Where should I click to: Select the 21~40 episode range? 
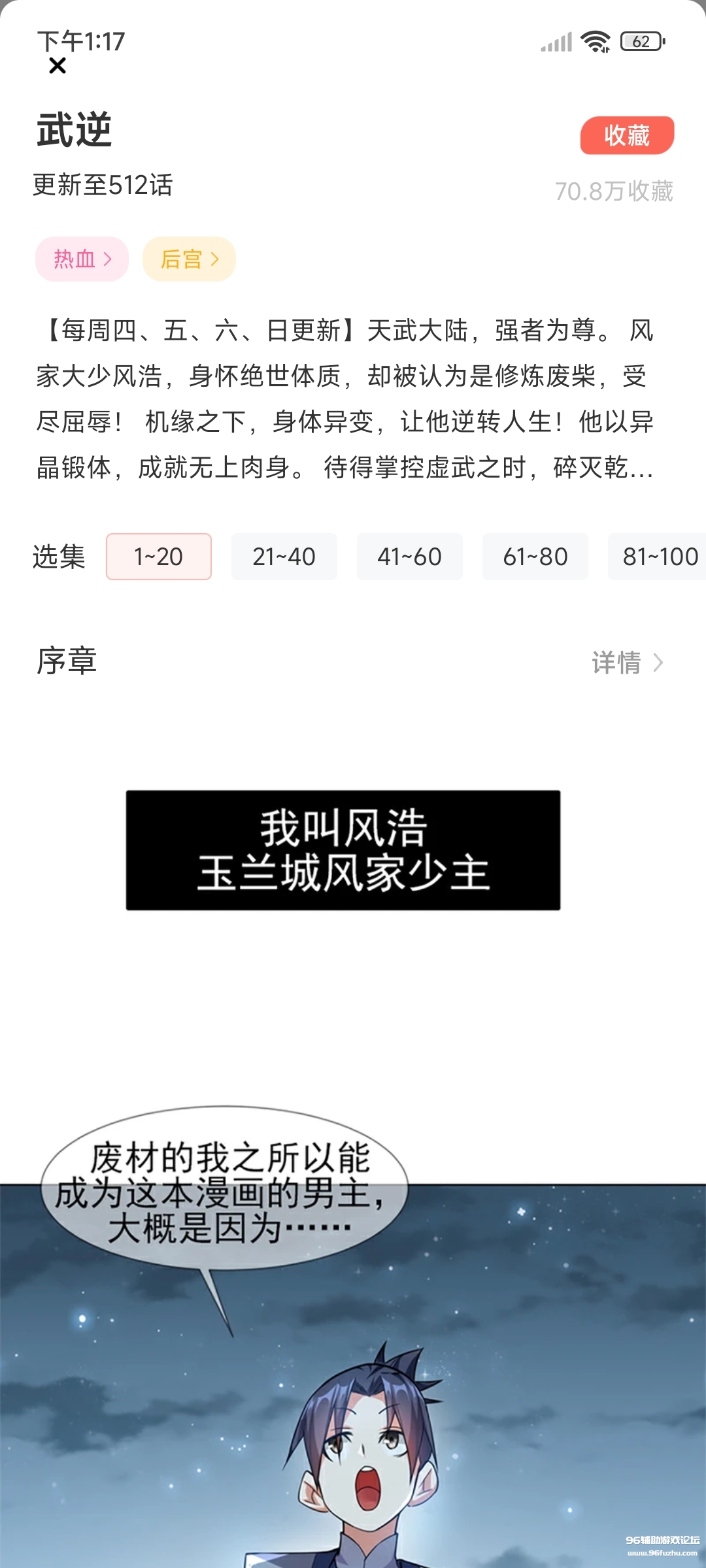tap(284, 556)
